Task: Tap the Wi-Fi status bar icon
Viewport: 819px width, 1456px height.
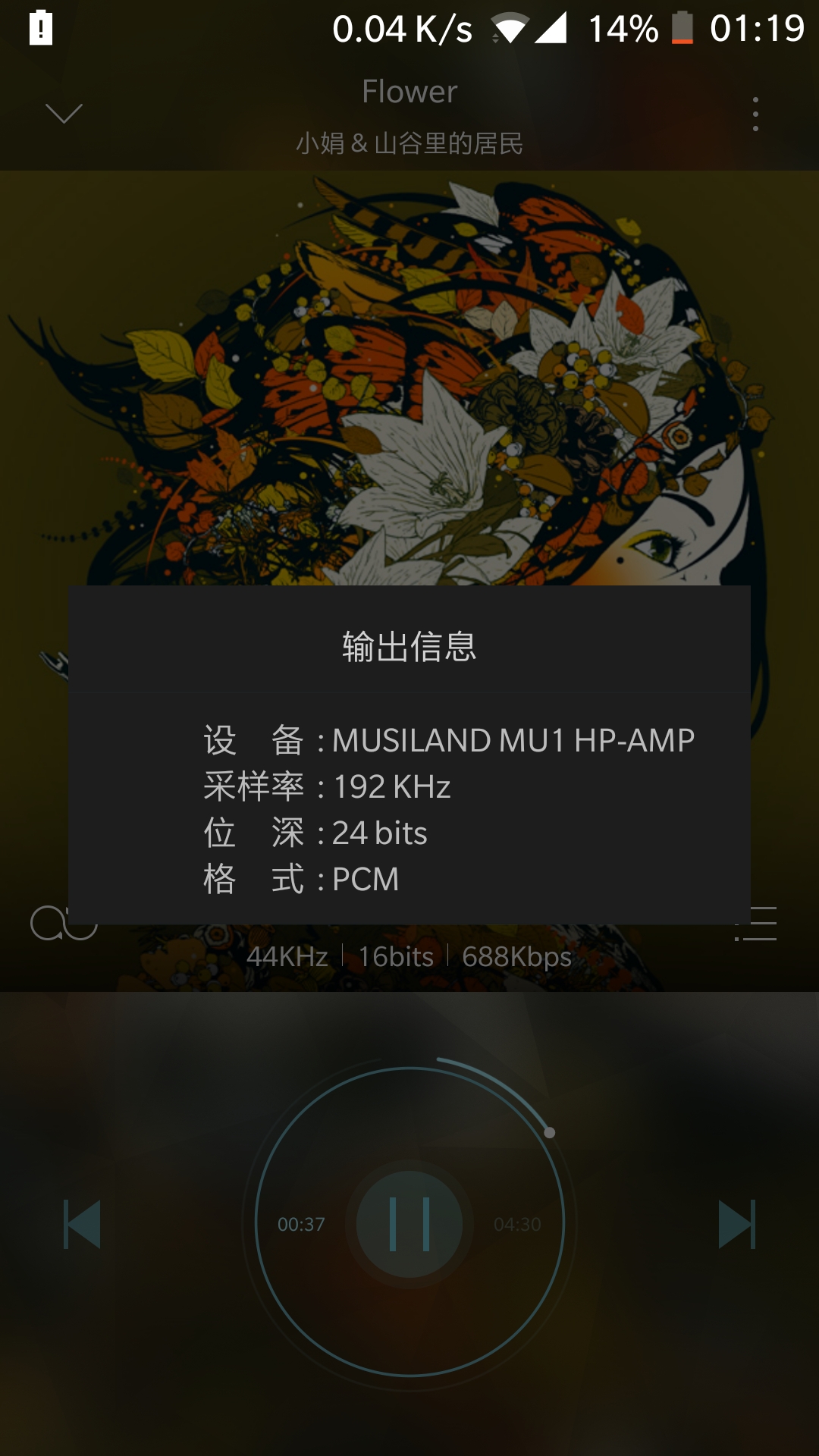Action: pyautogui.click(x=512, y=25)
